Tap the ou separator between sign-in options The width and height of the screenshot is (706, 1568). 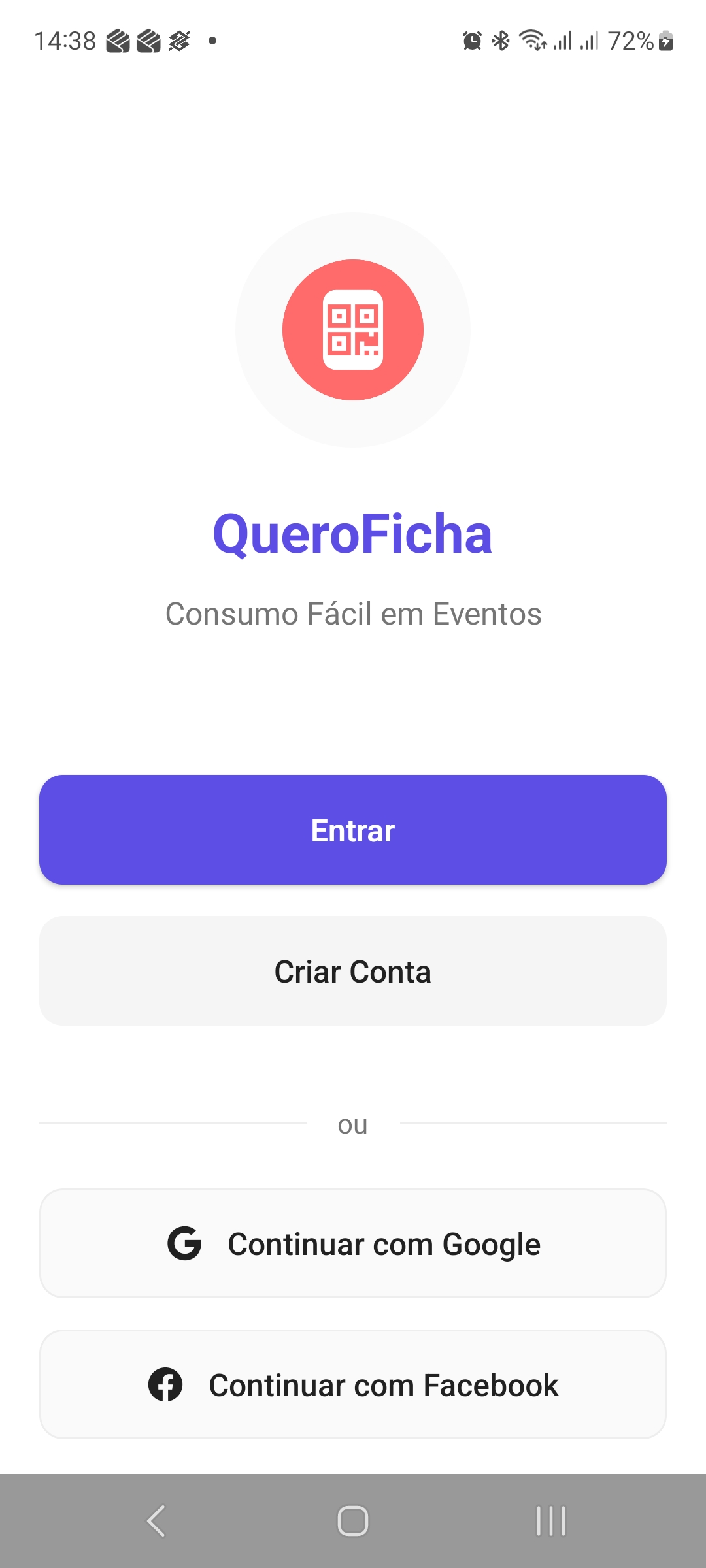(353, 1124)
